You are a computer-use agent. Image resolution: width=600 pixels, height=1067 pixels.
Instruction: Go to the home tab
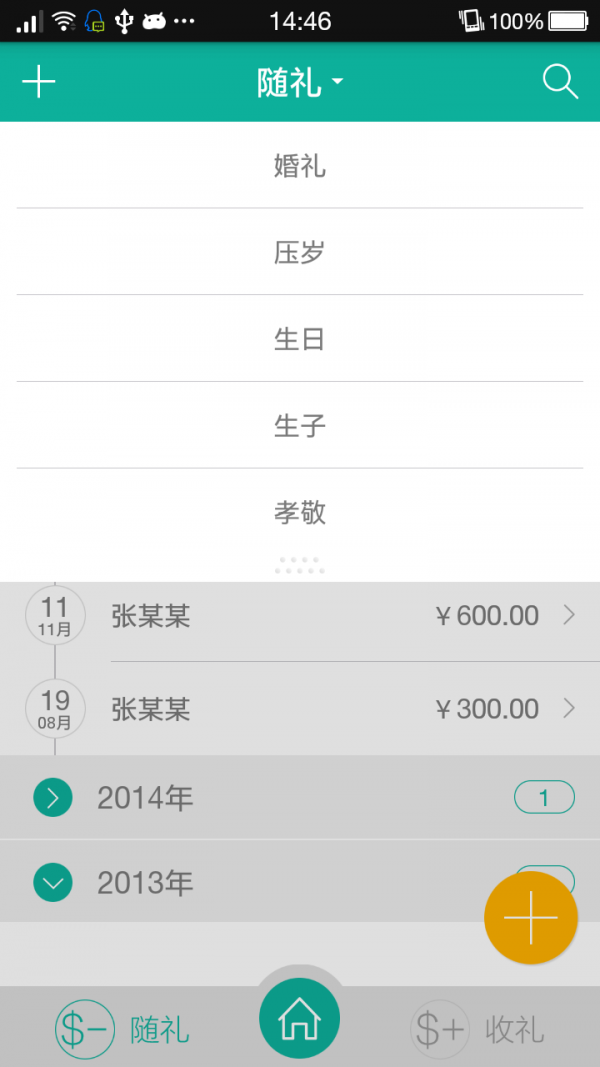pos(299,1019)
